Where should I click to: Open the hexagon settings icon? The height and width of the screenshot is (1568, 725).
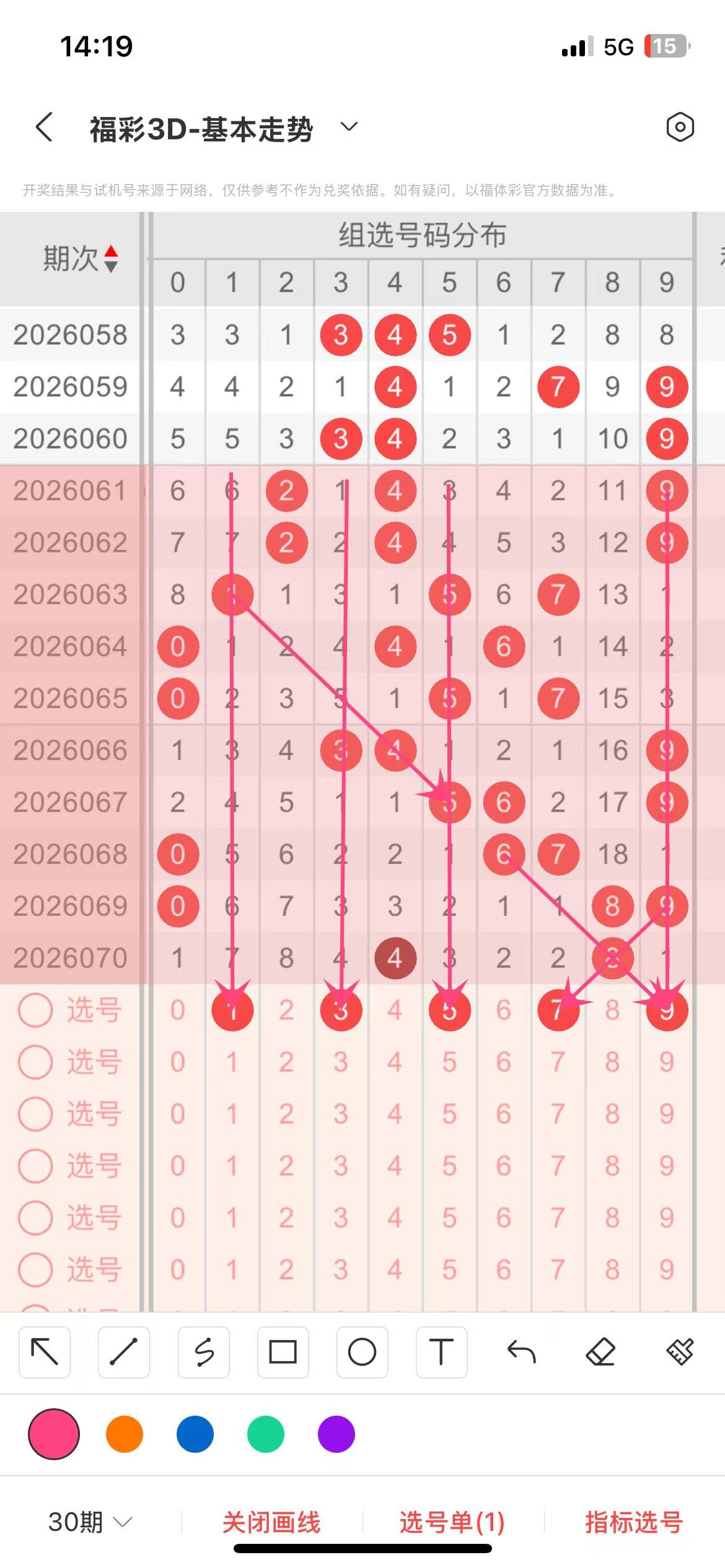click(680, 128)
